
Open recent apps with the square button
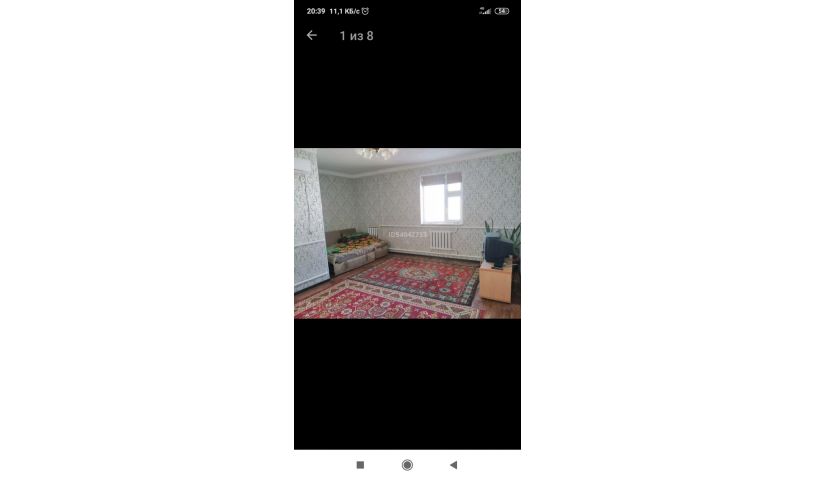[x=360, y=465]
